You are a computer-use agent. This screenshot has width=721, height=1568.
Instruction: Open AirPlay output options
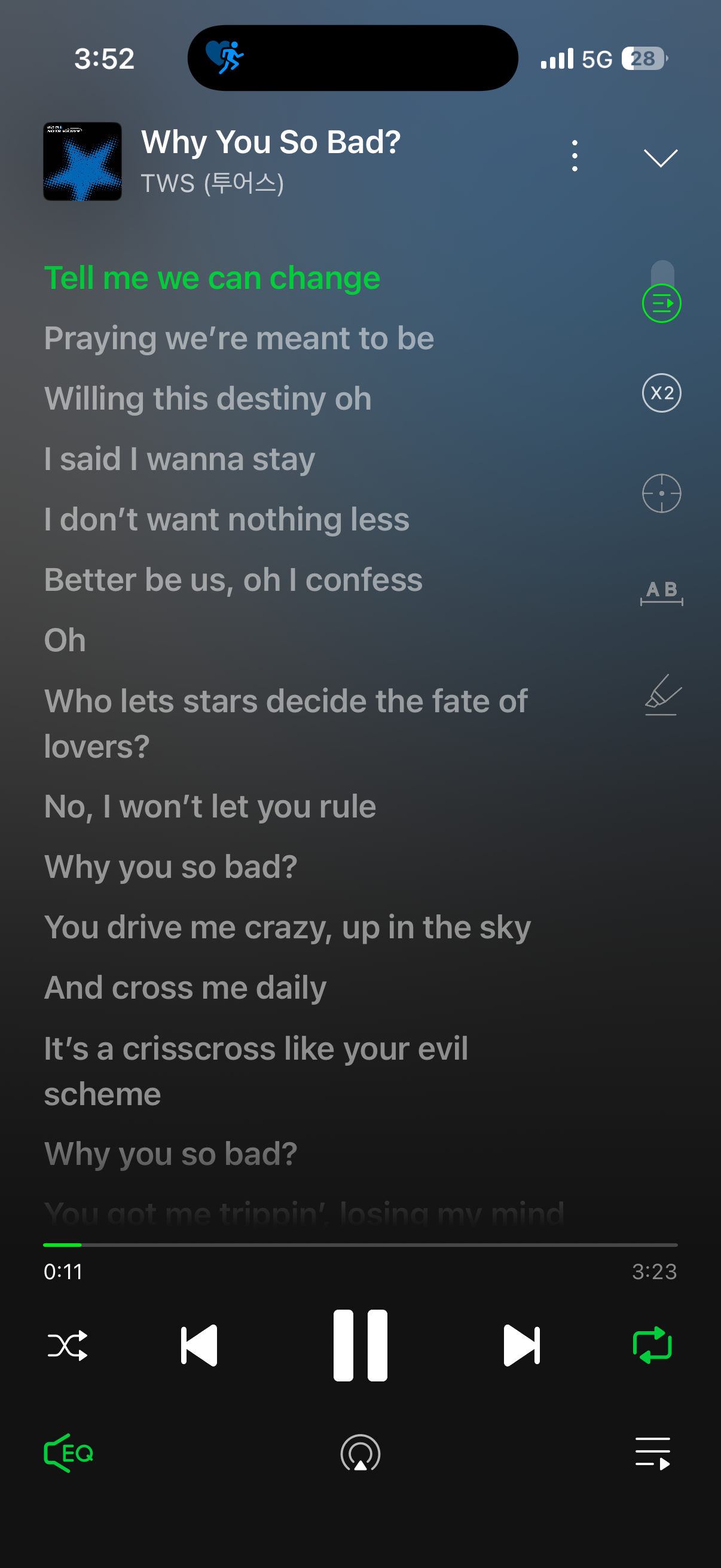point(360,1453)
